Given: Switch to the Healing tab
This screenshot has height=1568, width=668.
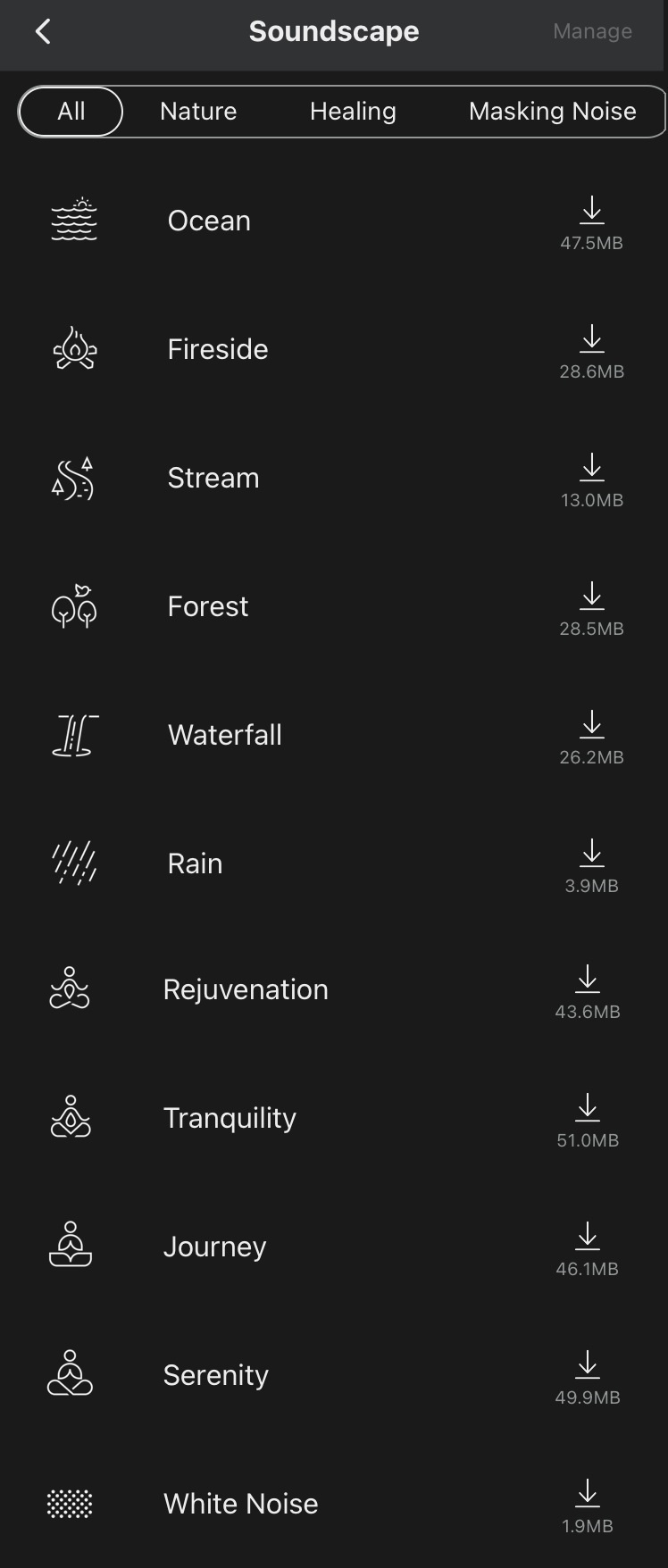Looking at the screenshot, I should [x=353, y=112].
